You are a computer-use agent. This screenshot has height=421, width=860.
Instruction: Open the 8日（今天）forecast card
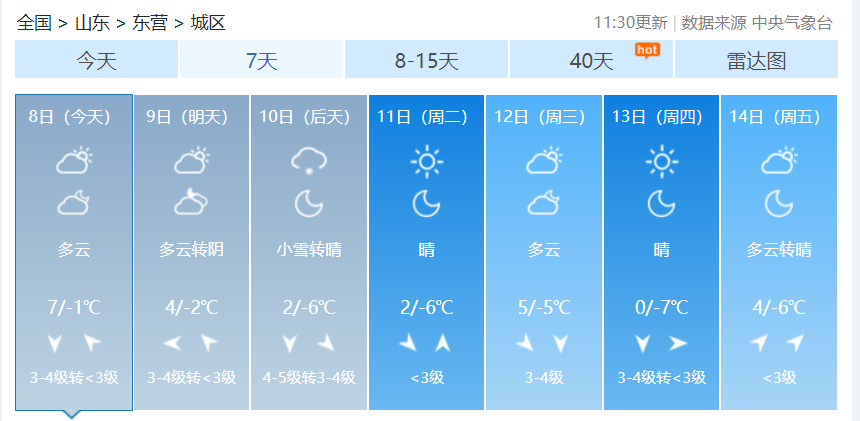click(x=73, y=250)
